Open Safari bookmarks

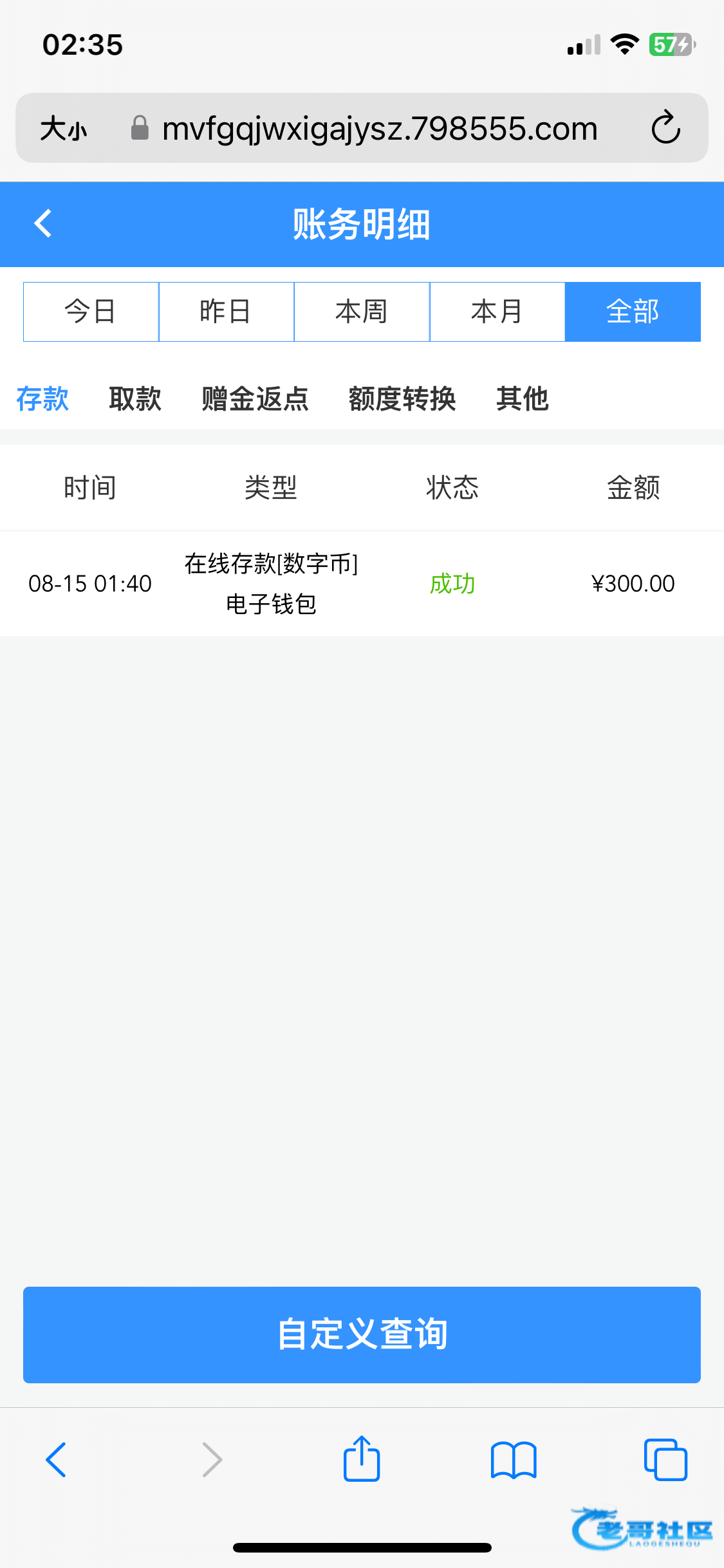513,1459
